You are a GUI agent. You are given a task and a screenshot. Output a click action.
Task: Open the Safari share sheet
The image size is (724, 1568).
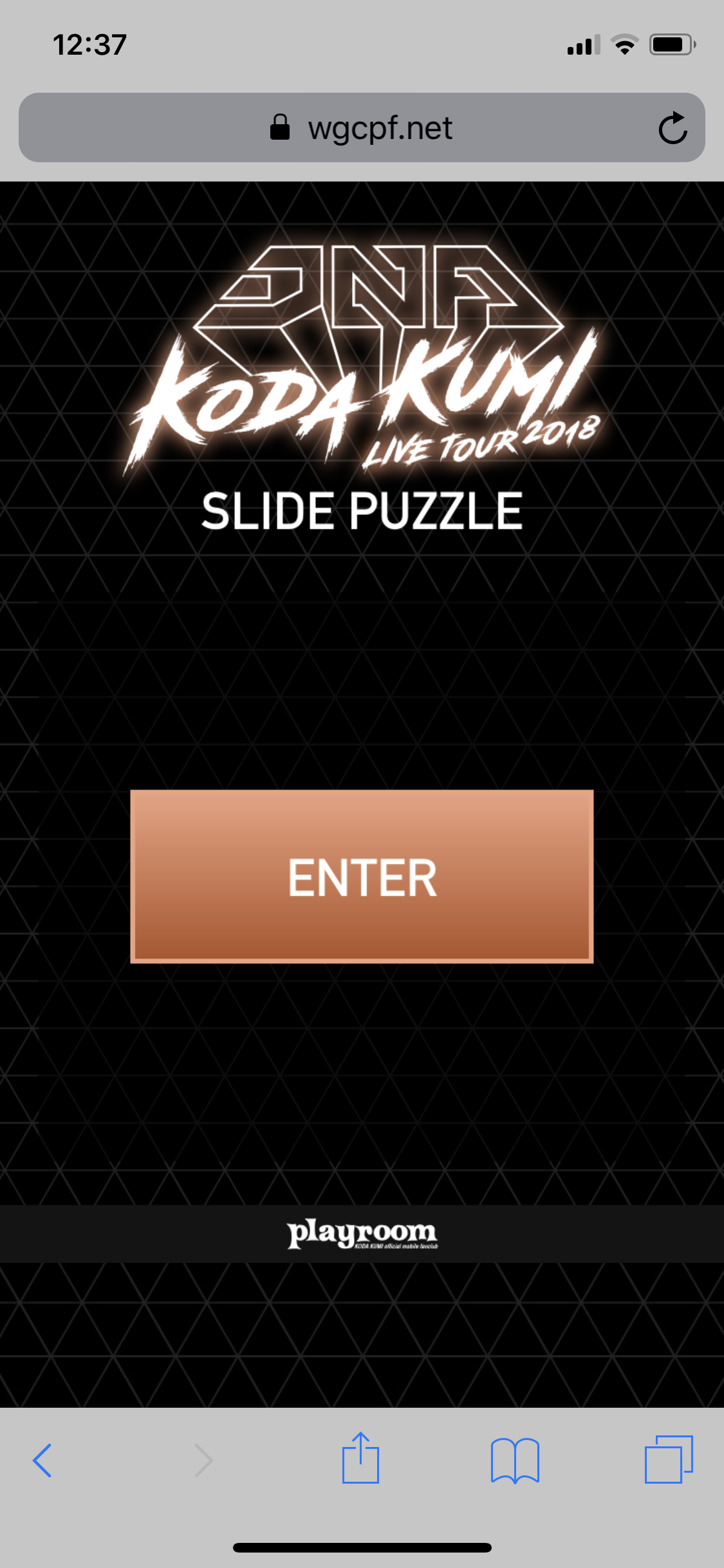coord(360,1459)
